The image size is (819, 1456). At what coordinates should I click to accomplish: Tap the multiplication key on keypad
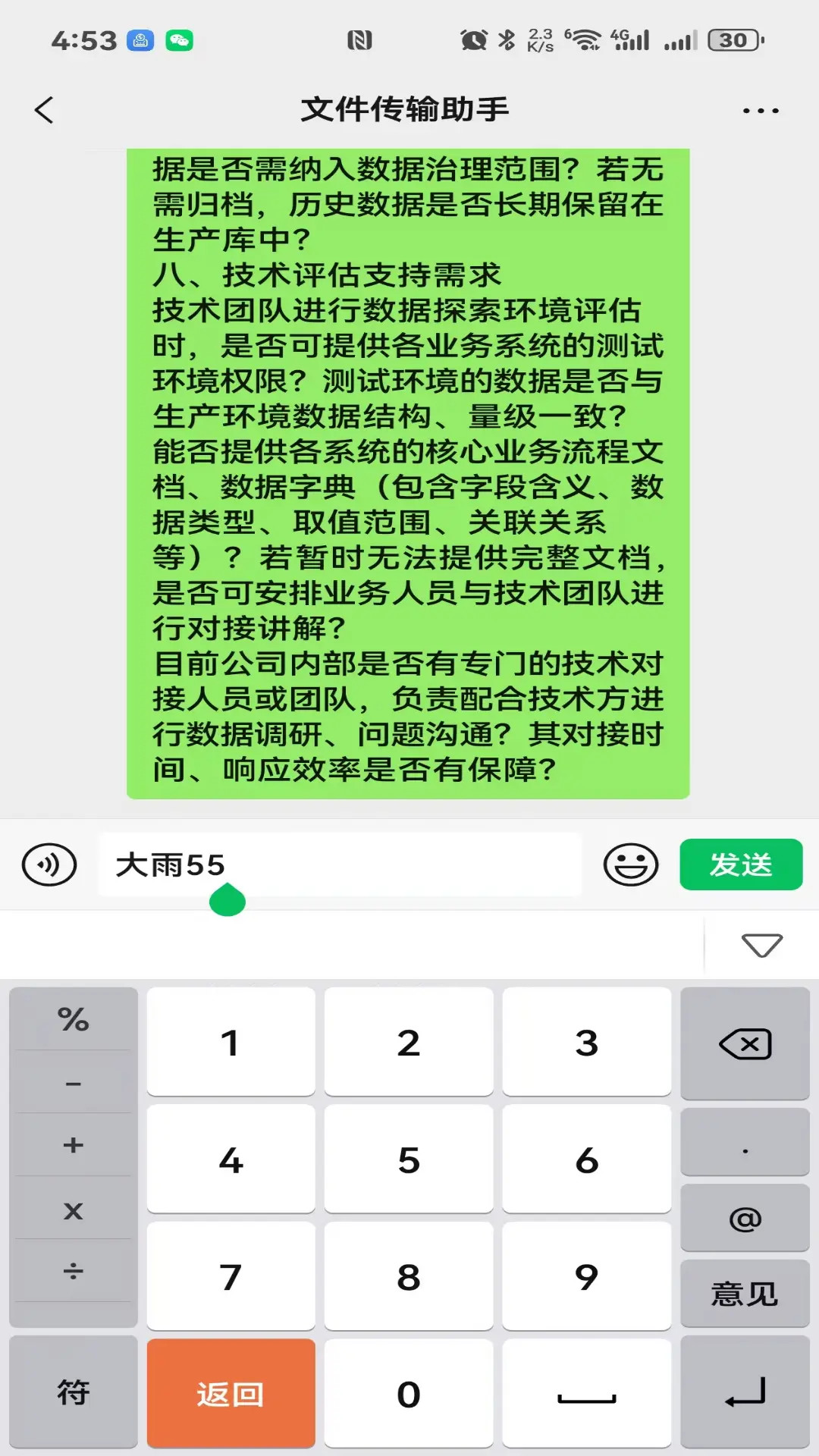point(72,1211)
